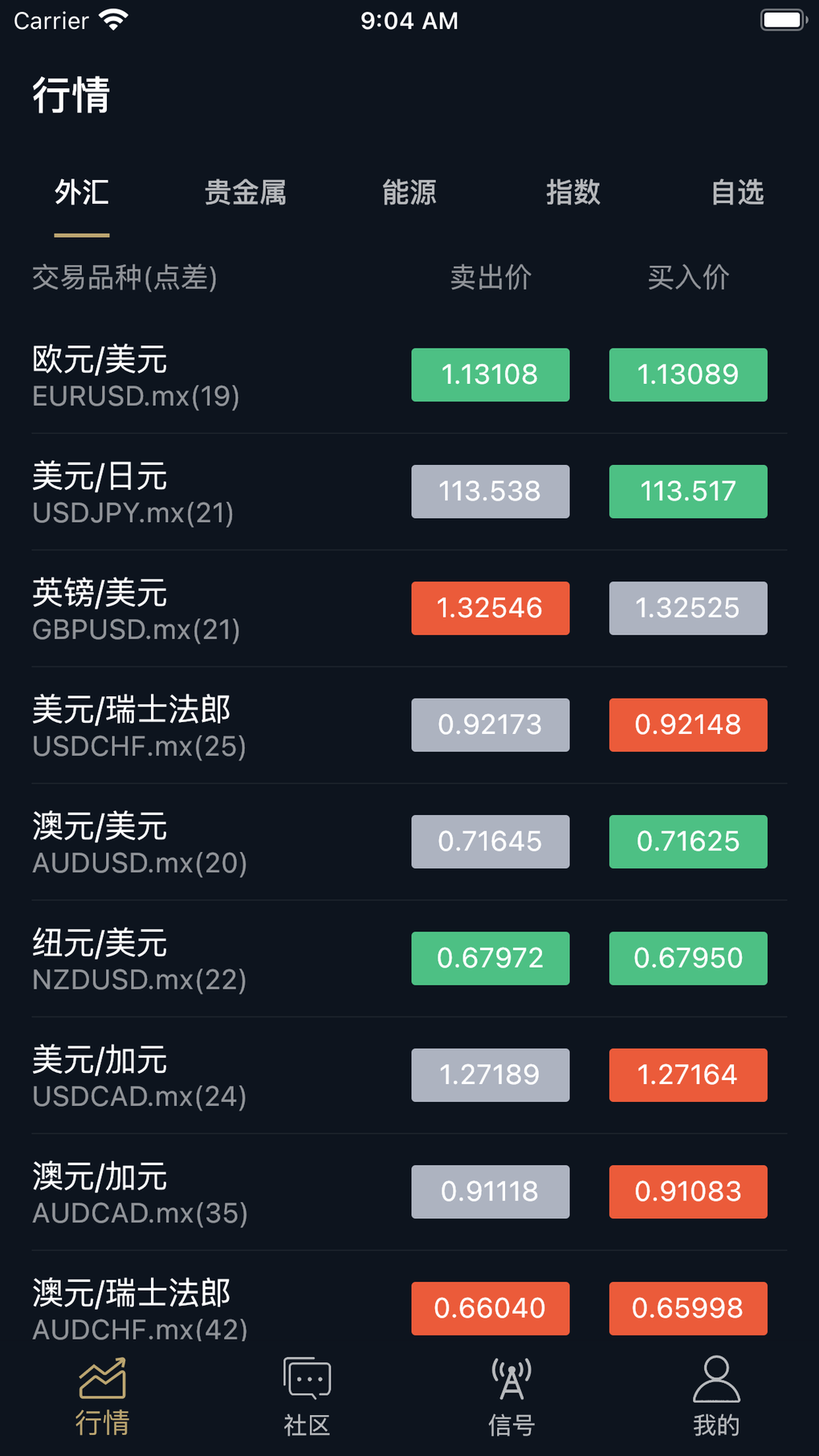The height and width of the screenshot is (1456, 819).
Task: Tap the 0.92148 buy price for USDCHF
Action: 688,724
